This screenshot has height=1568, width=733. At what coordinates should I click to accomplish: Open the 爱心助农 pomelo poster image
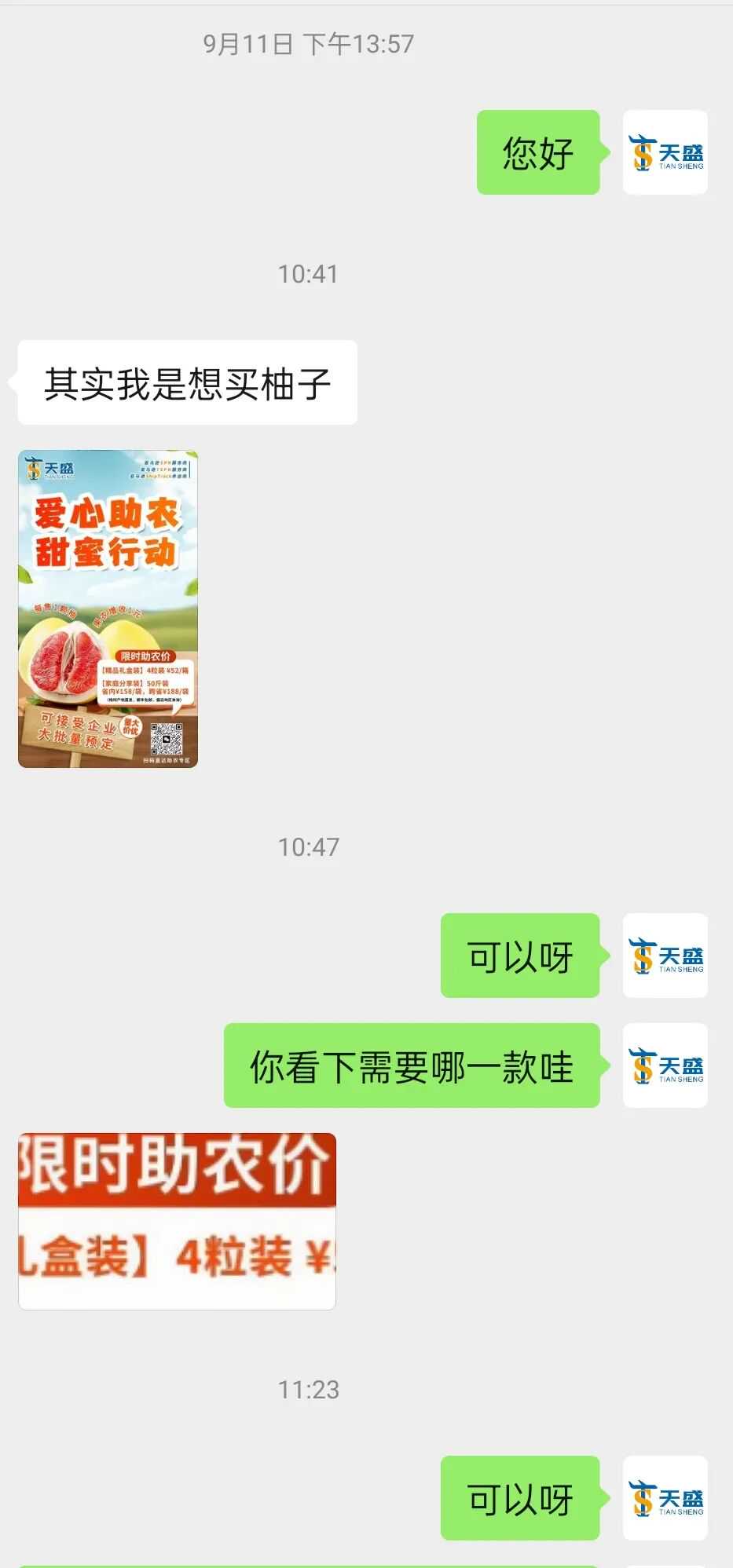(x=108, y=609)
